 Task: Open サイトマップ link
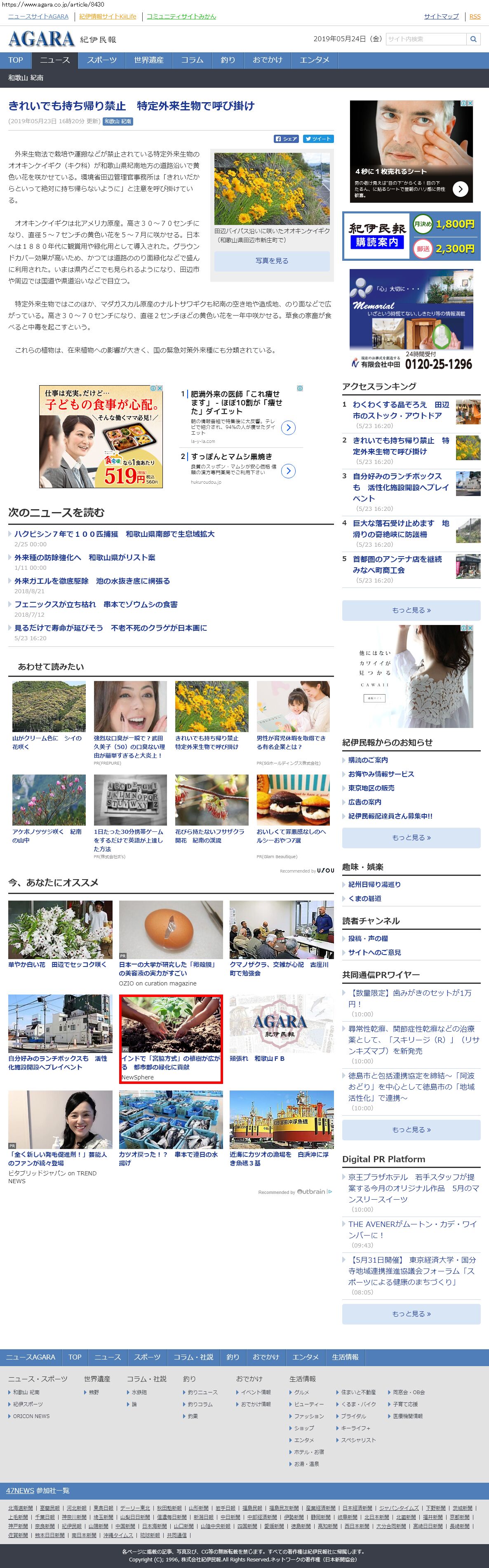[441, 16]
